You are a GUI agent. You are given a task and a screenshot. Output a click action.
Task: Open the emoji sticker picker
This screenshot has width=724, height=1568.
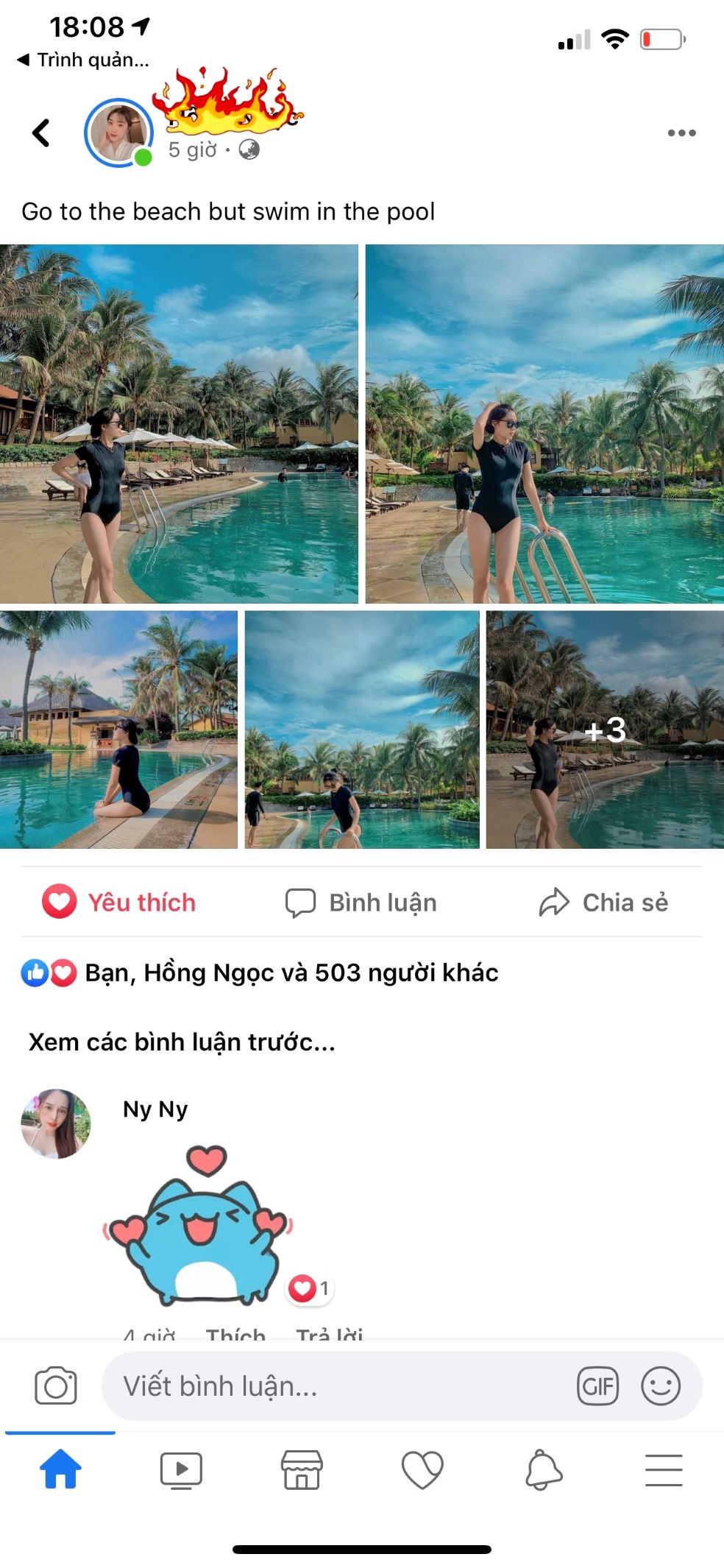pyautogui.click(x=660, y=1386)
